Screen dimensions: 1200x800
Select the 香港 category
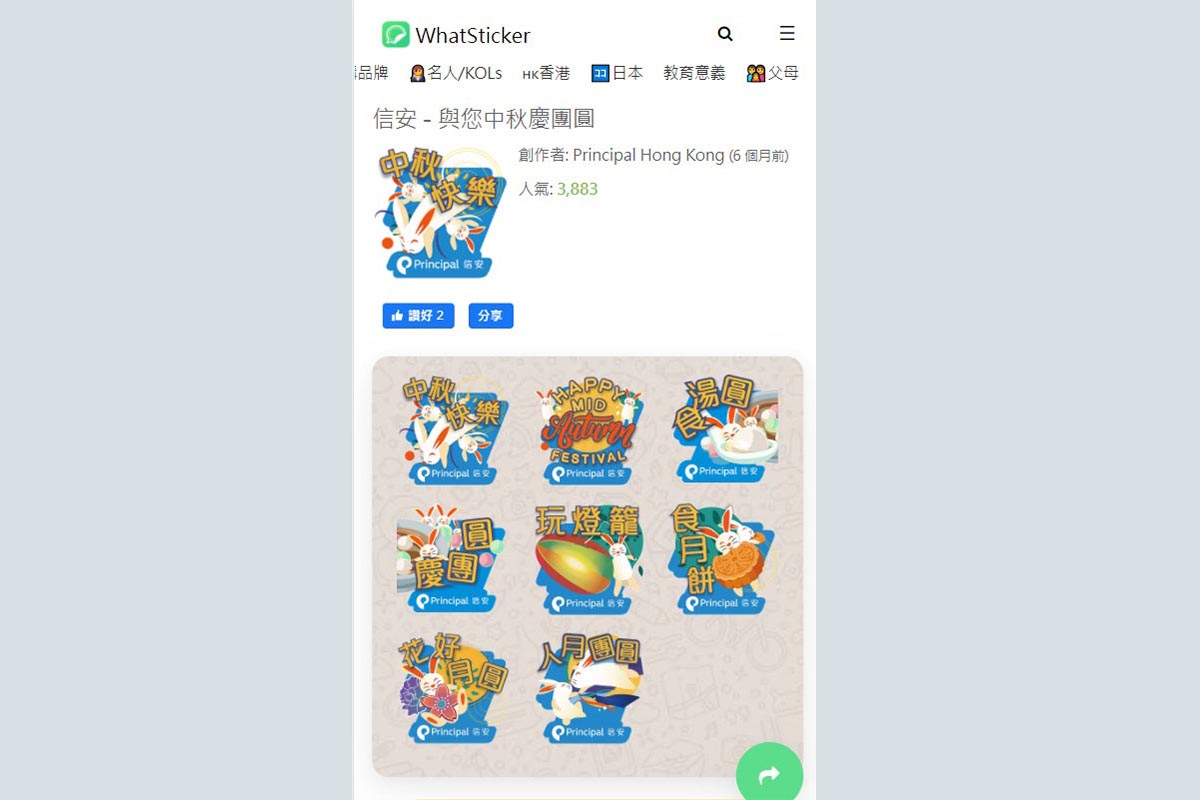(x=546, y=73)
